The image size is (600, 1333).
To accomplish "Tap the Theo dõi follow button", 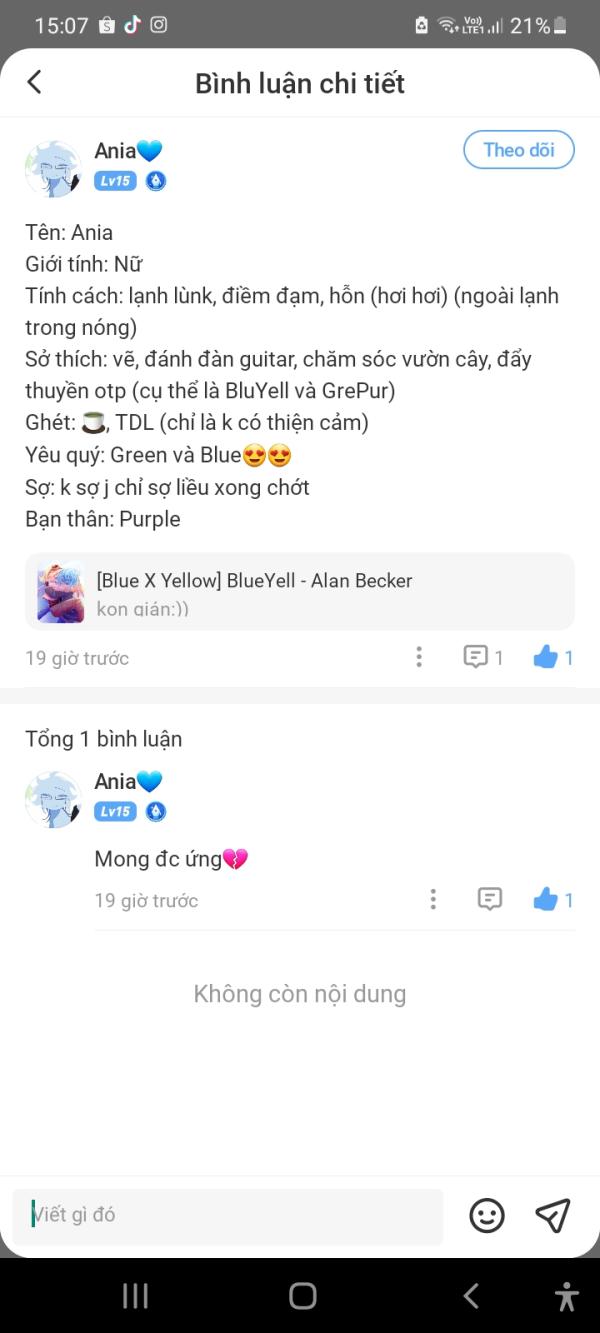I will tap(519, 150).
